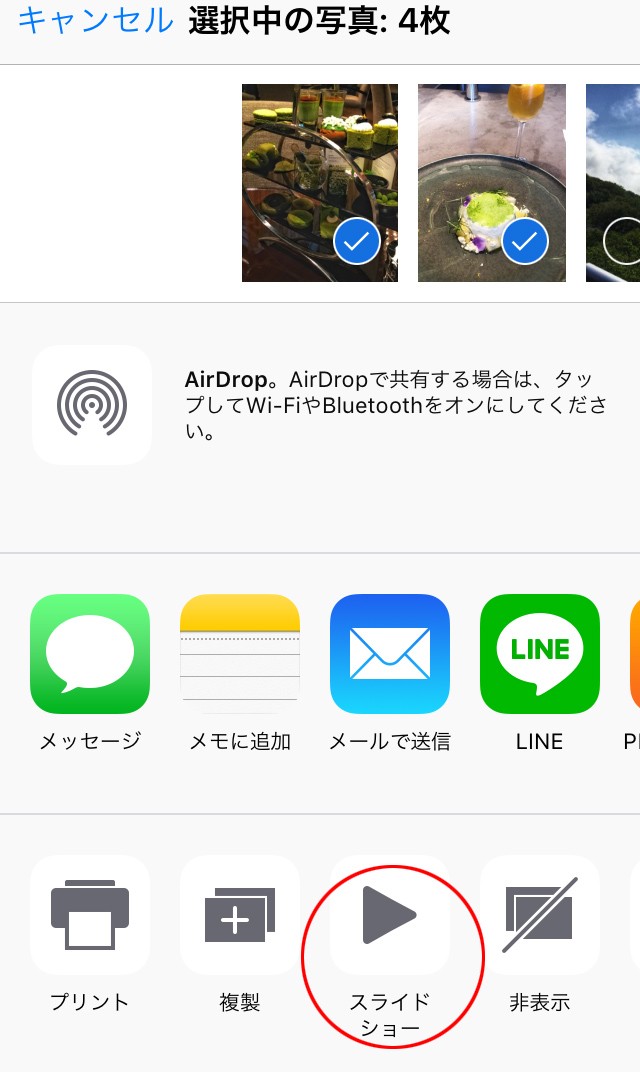The image size is (640, 1072).
Task: Duplicate photos with 複製
Action: tap(240, 914)
